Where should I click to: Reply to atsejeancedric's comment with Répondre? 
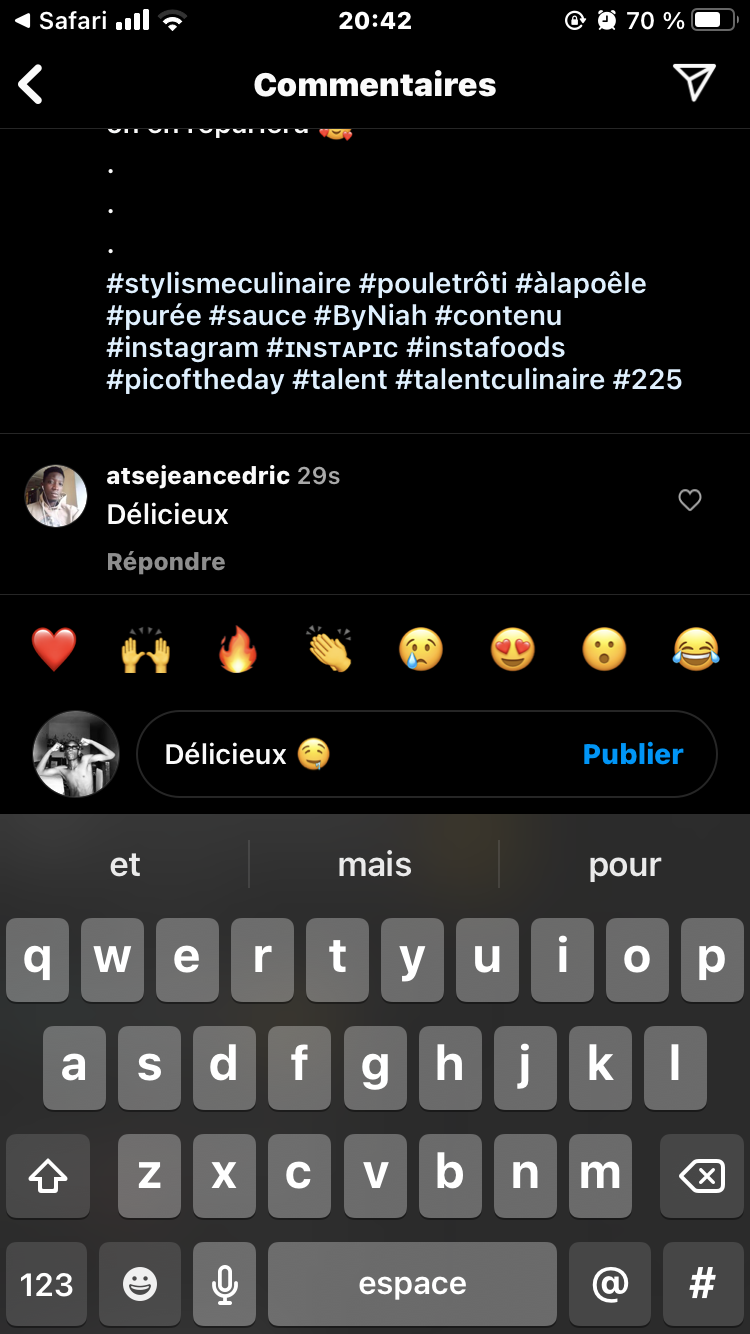[166, 562]
